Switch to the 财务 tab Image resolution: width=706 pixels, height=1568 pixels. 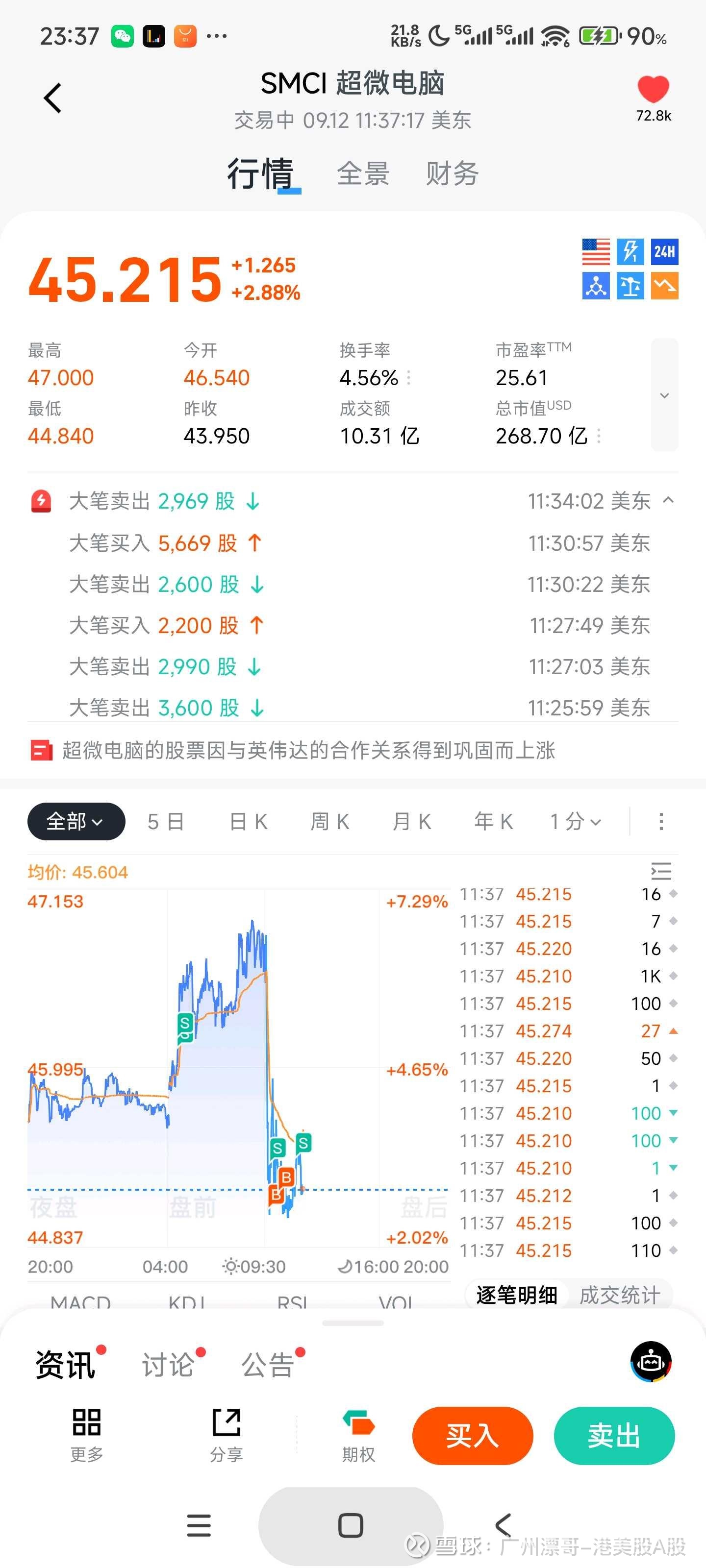pos(452,174)
